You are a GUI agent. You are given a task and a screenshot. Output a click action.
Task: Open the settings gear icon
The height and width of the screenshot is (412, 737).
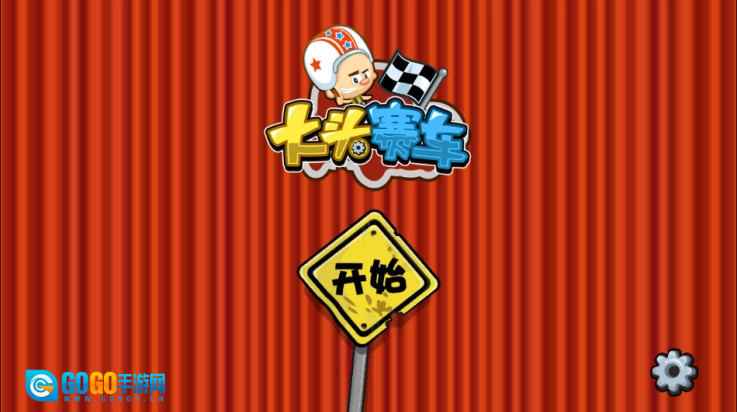pos(674,371)
